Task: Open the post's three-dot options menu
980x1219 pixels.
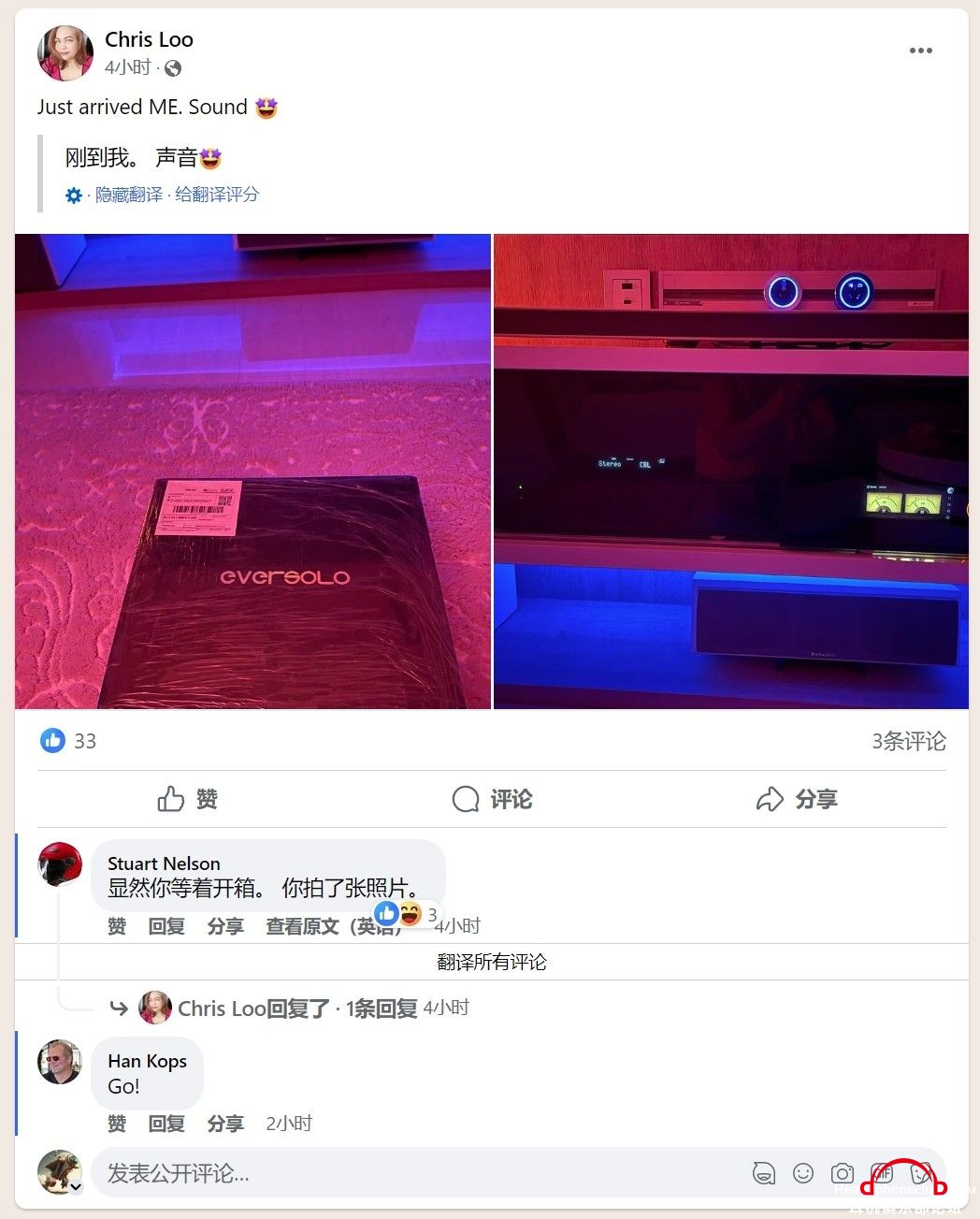Action: click(x=920, y=51)
